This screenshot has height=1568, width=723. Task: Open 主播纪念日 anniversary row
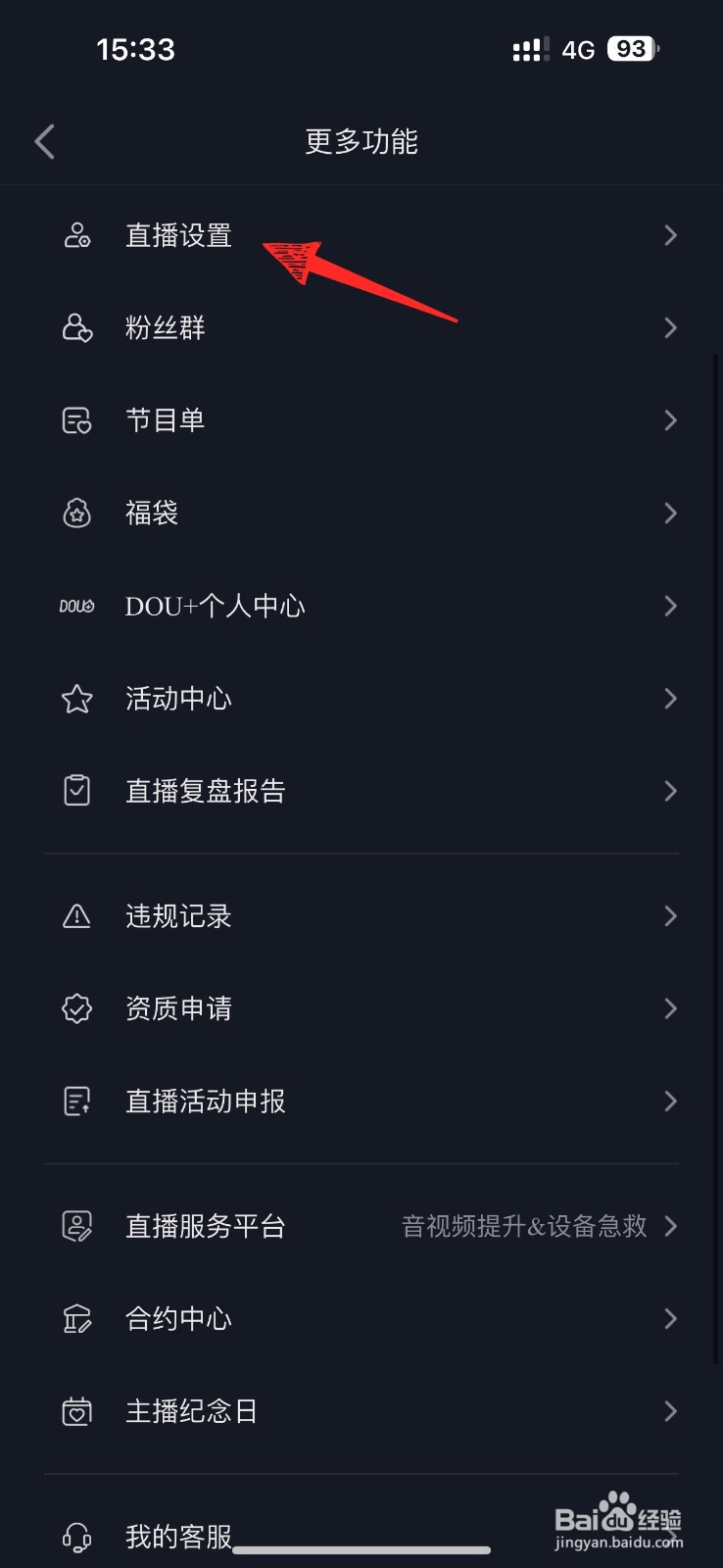click(x=361, y=1411)
